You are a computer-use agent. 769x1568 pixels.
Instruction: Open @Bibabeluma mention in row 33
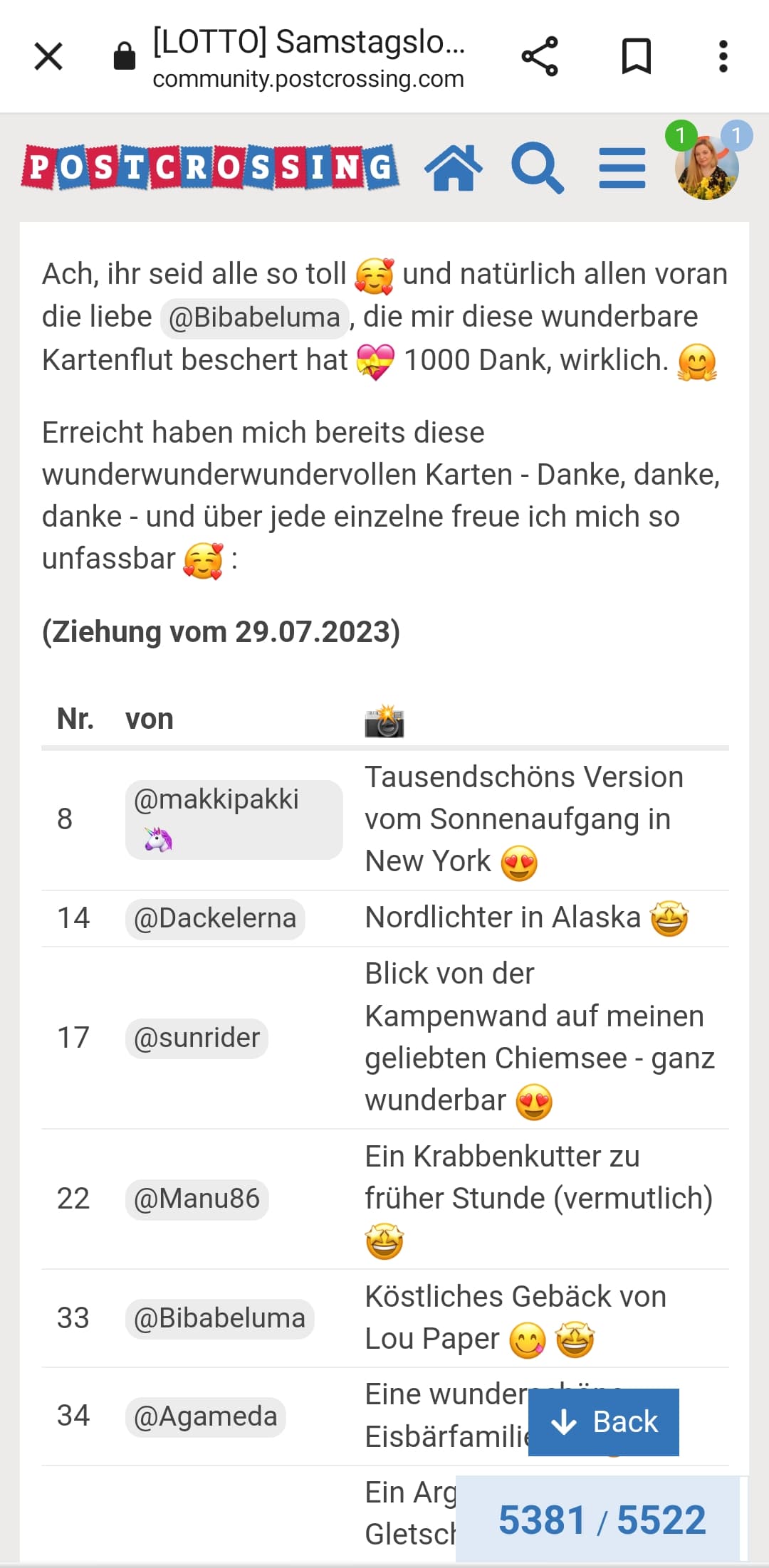coord(219,1318)
